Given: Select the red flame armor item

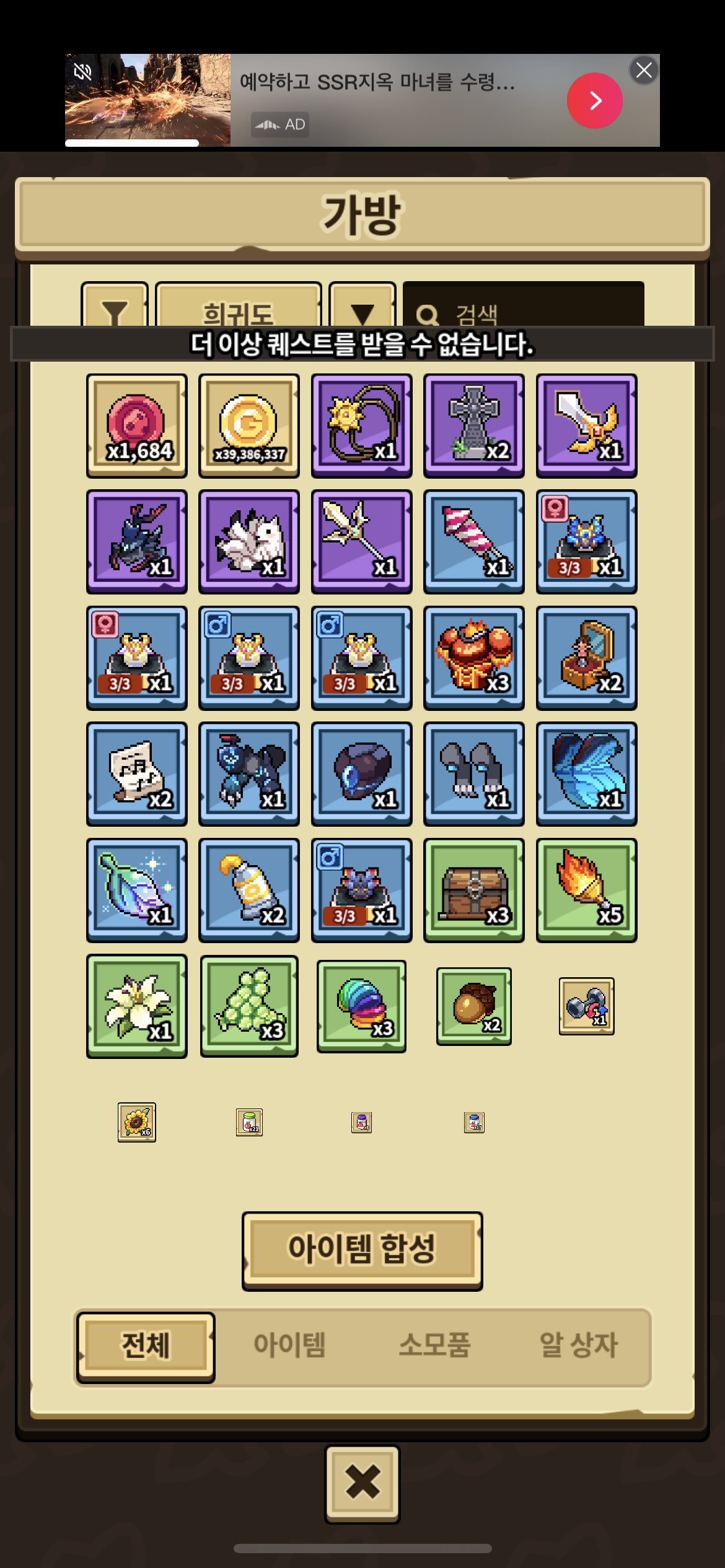Looking at the screenshot, I should pos(474,658).
